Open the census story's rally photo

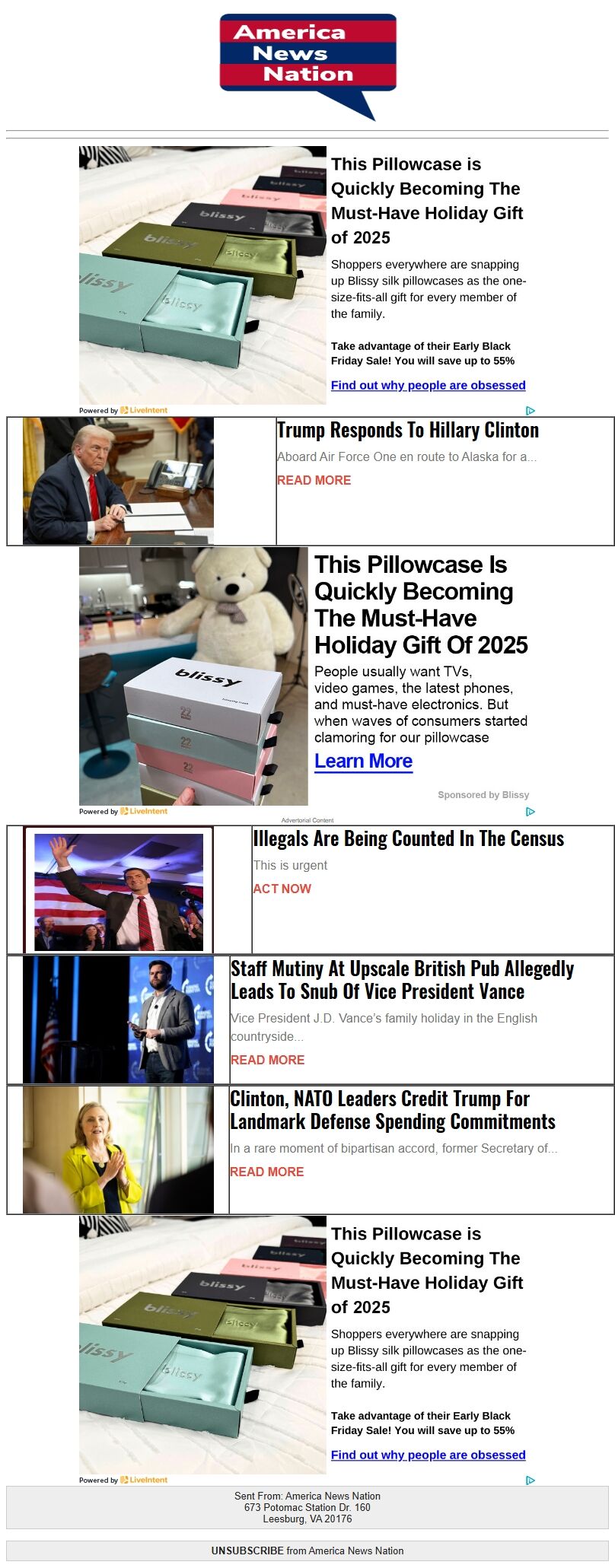tap(119, 891)
